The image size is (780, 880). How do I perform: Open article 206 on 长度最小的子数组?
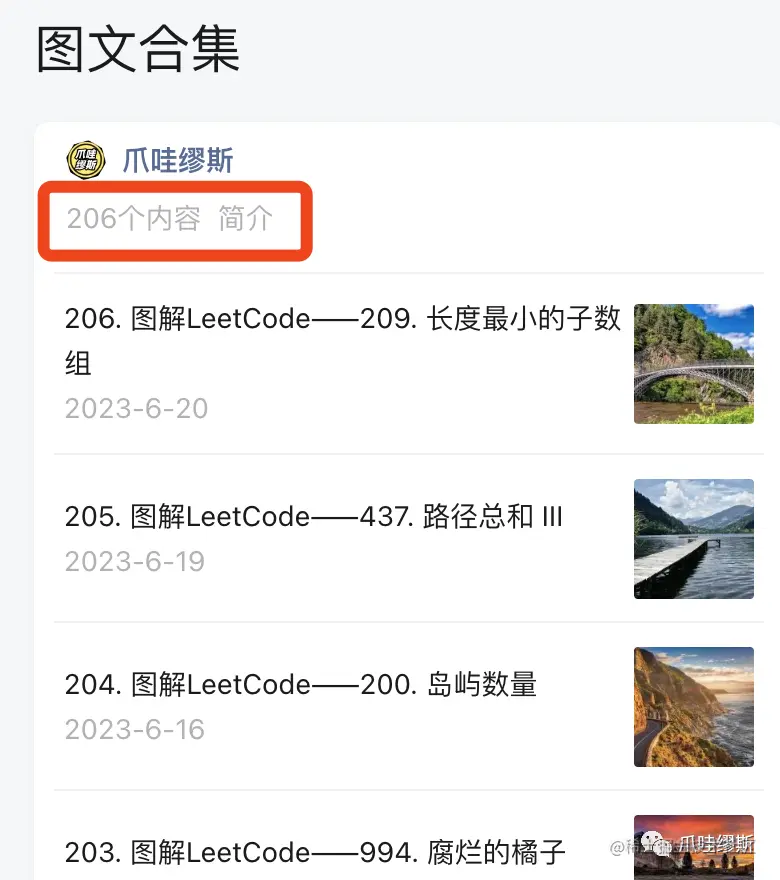pos(343,340)
